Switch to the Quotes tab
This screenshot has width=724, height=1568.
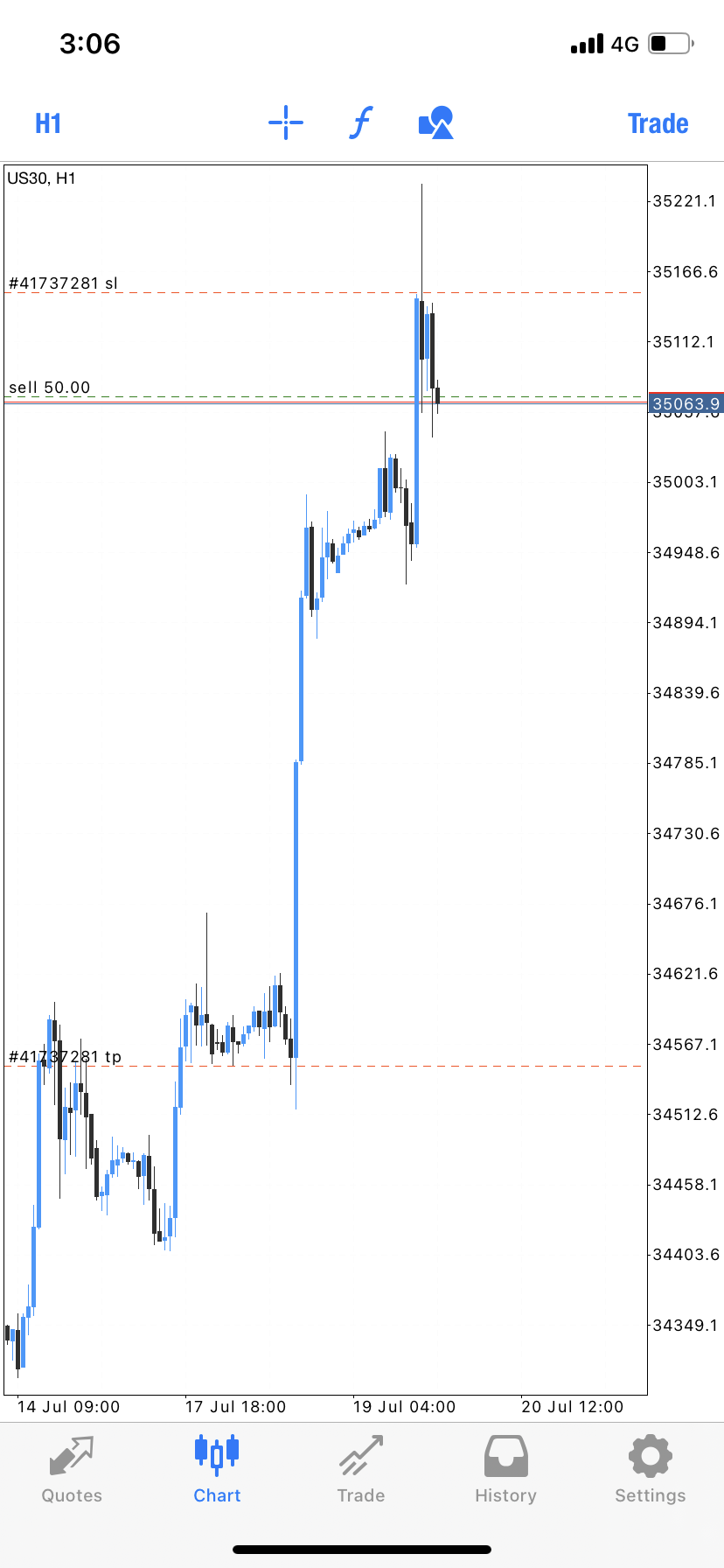72,1470
